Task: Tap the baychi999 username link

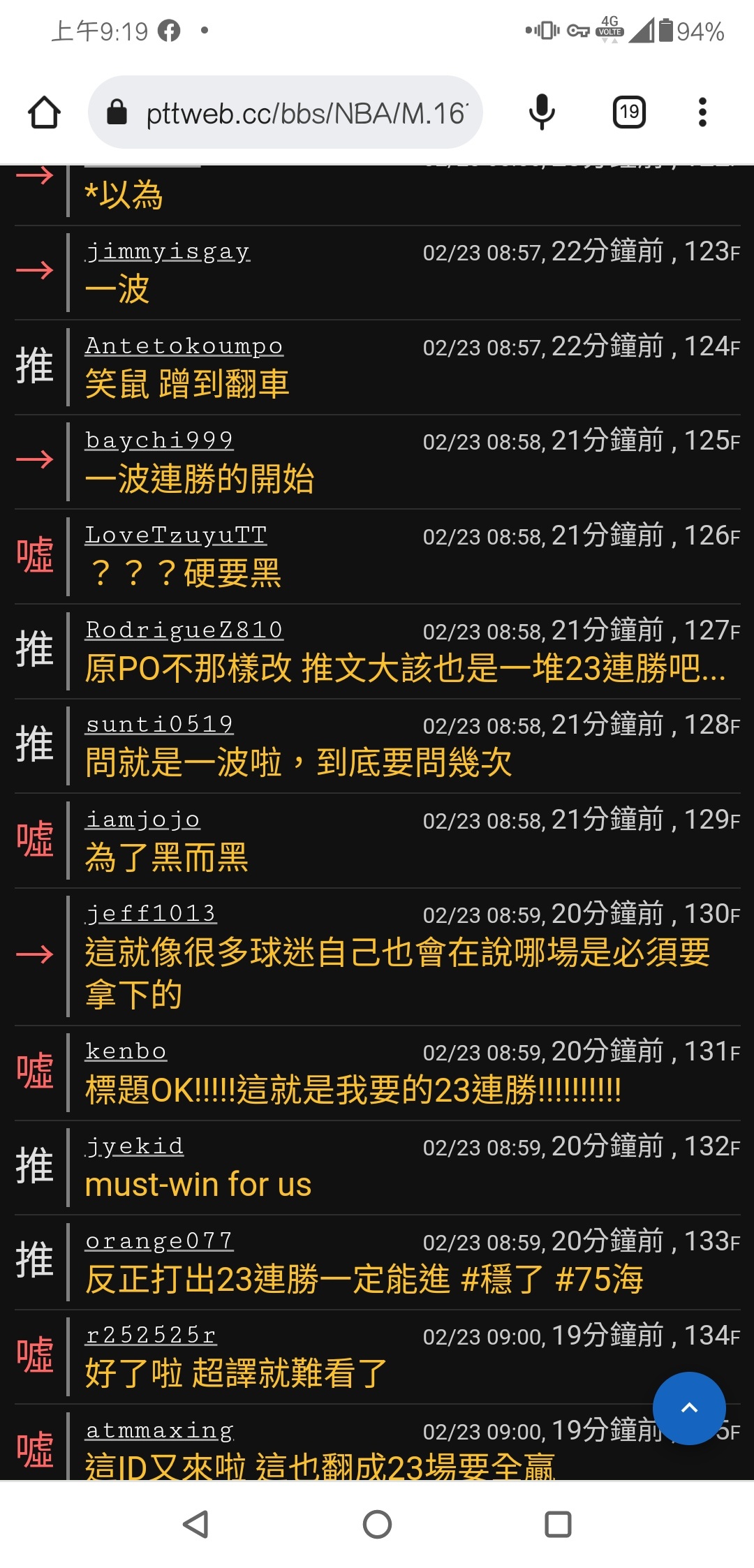Action: pyautogui.click(x=159, y=440)
